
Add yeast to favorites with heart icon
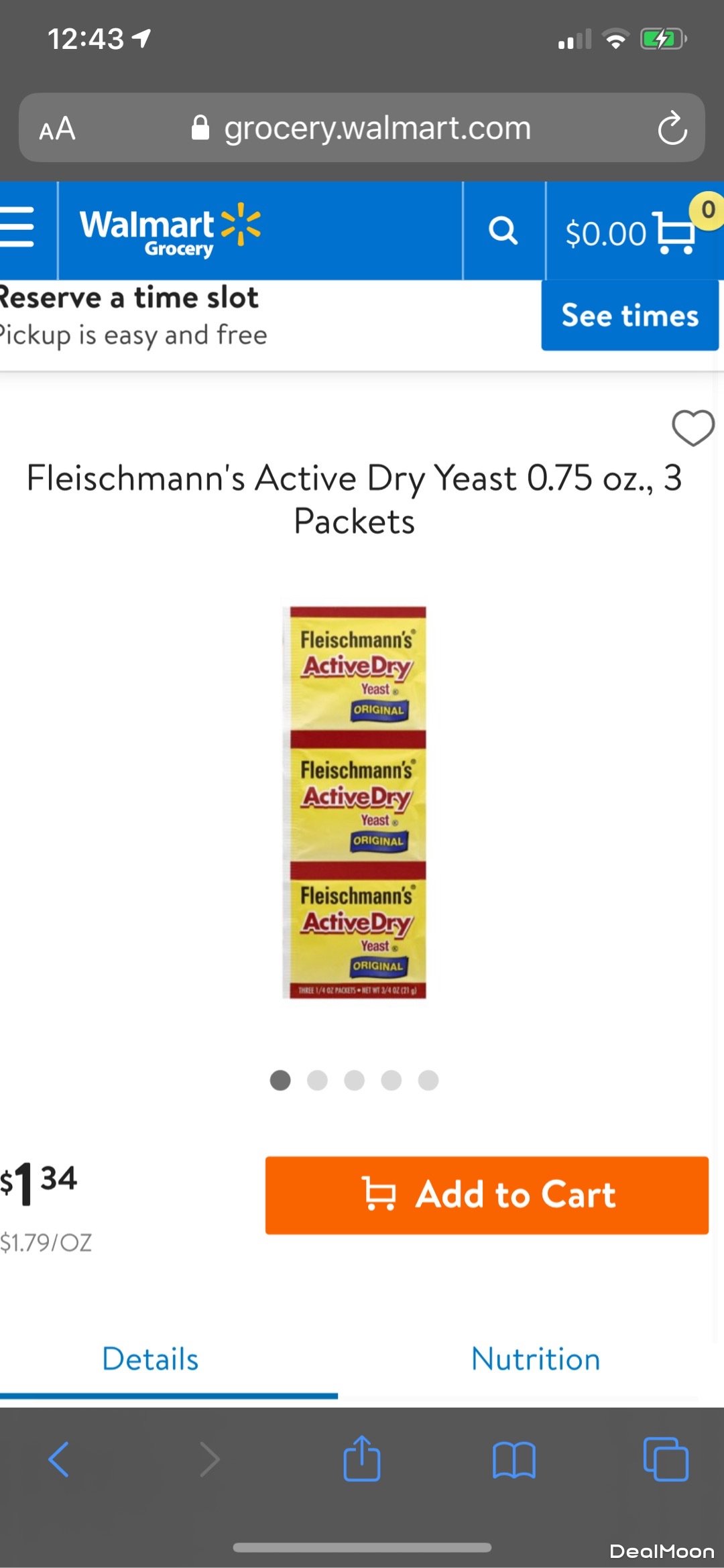click(692, 428)
